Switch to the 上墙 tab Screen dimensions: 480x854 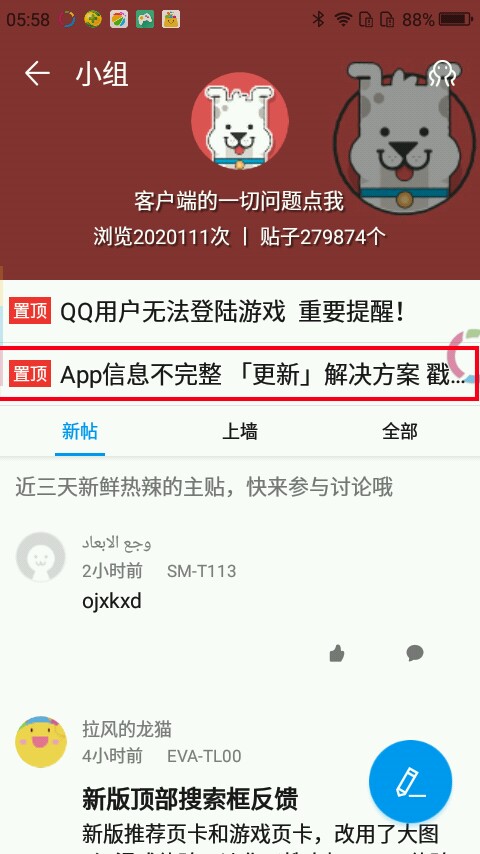click(x=240, y=431)
